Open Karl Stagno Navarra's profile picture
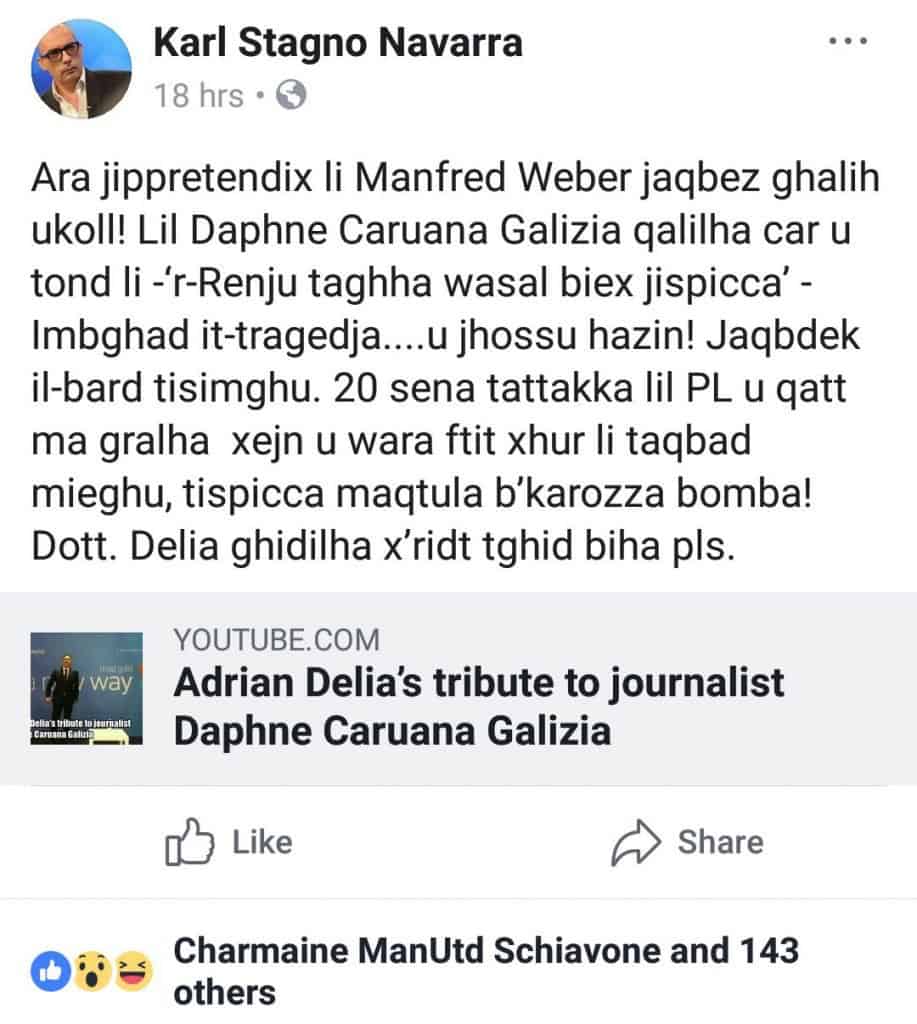 pyautogui.click(x=81, y=68)
